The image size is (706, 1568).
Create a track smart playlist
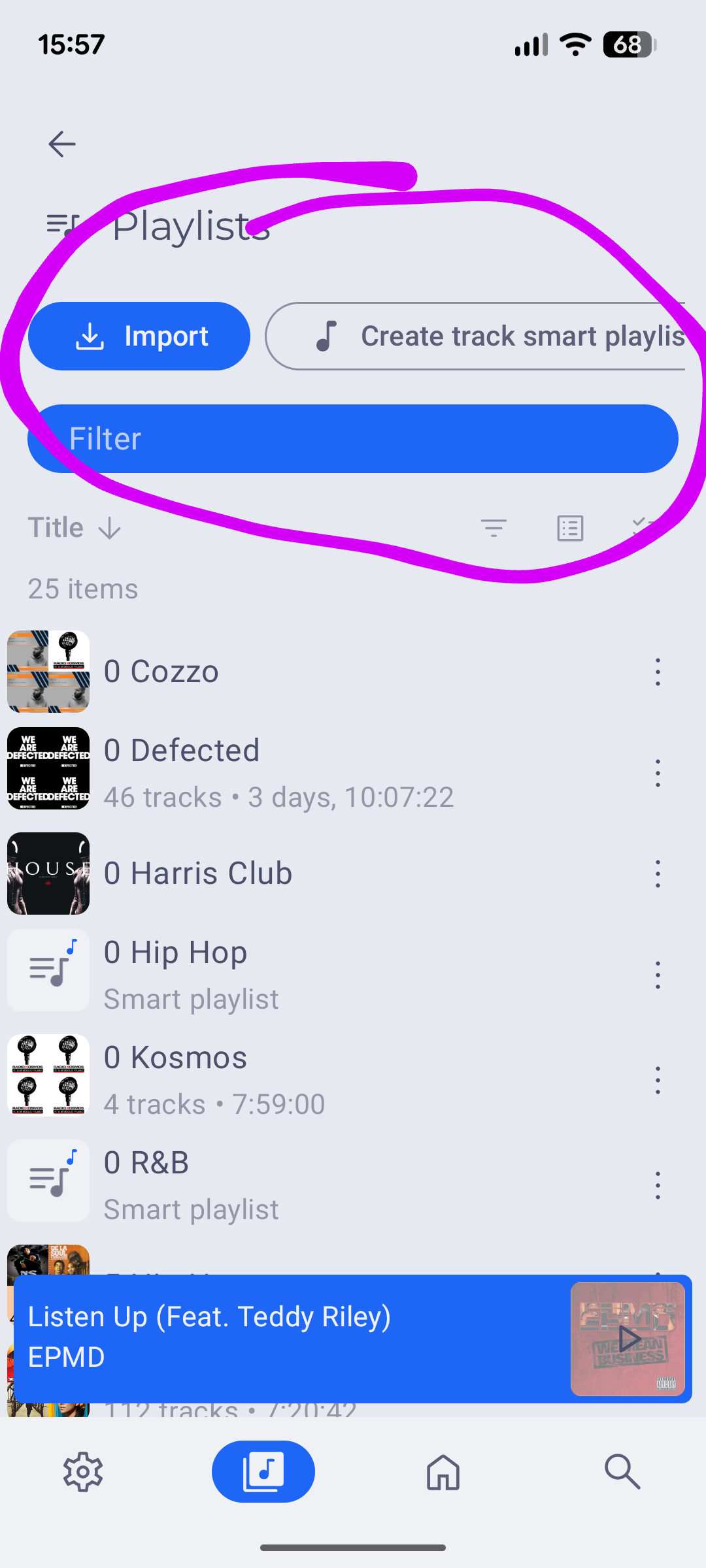[475, 336]
